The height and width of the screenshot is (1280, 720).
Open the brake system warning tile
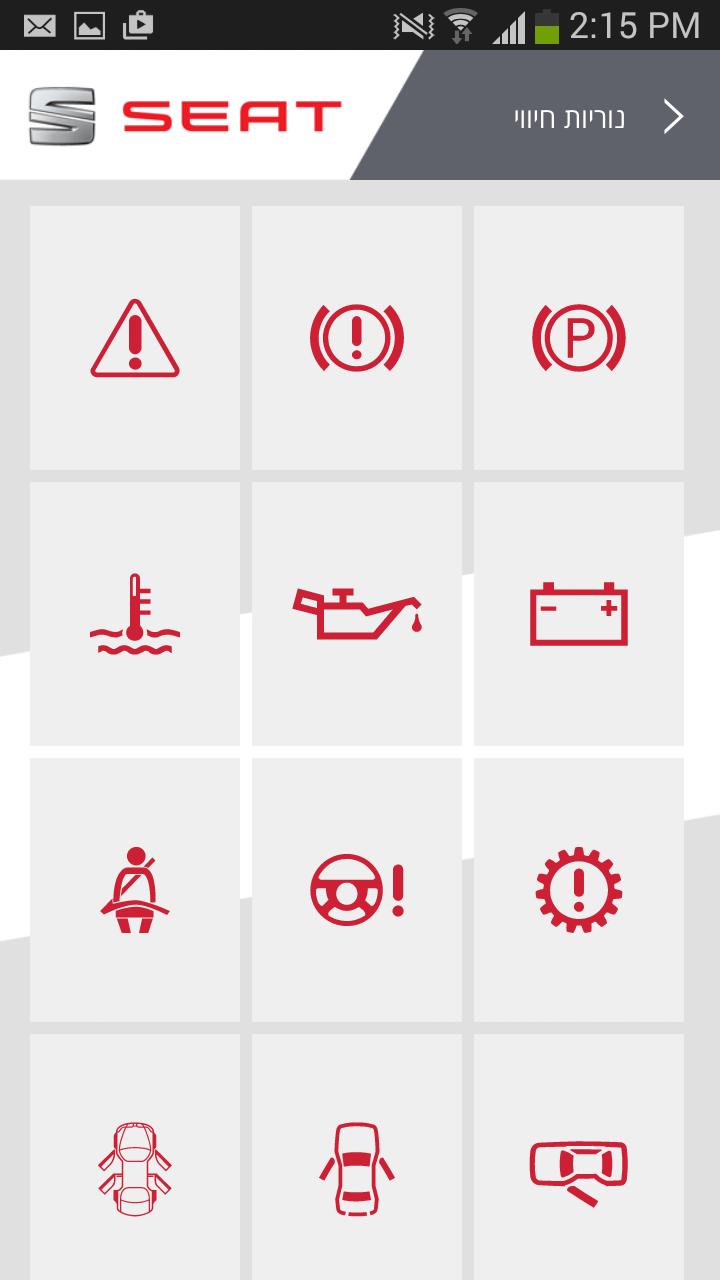click(357, 338)
